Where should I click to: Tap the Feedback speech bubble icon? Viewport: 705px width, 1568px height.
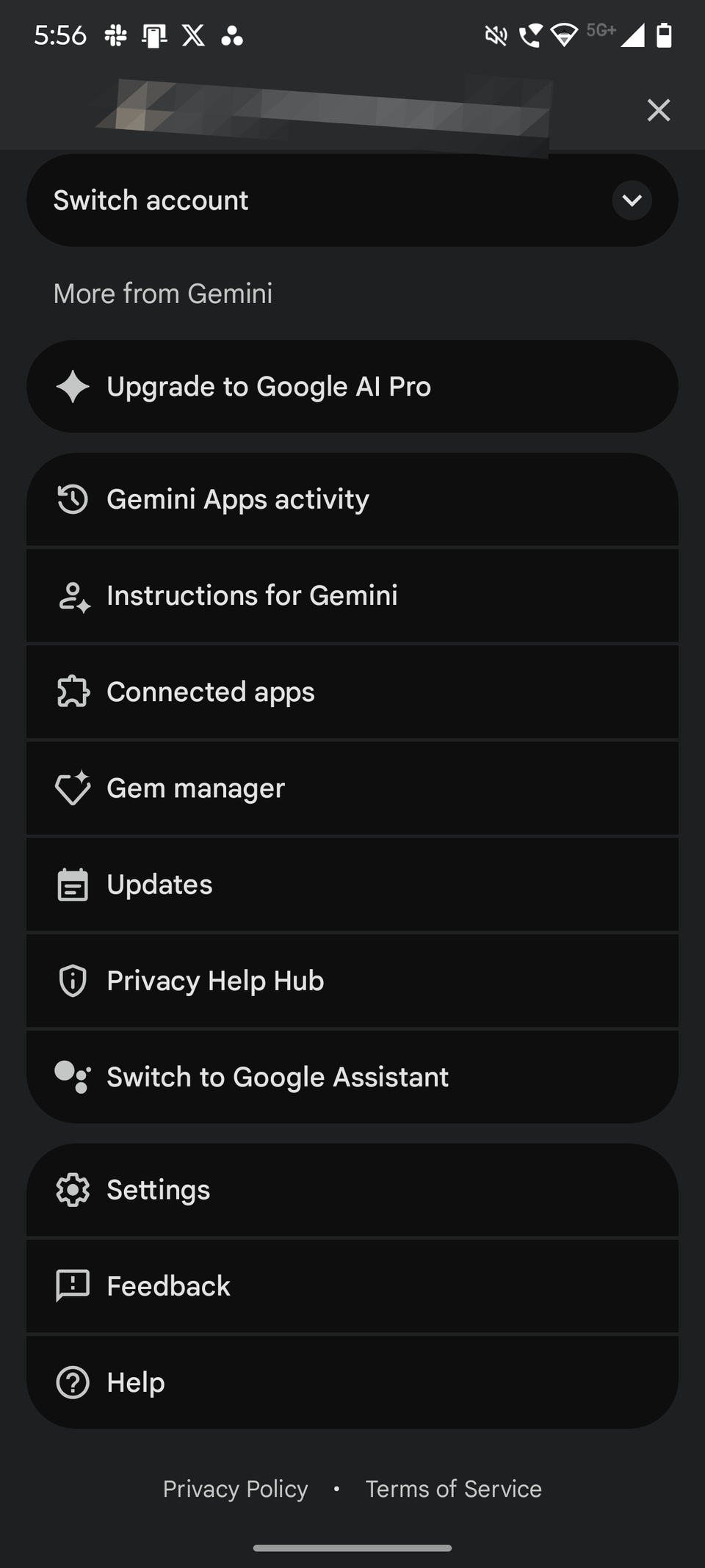[x=72, y=1285]
